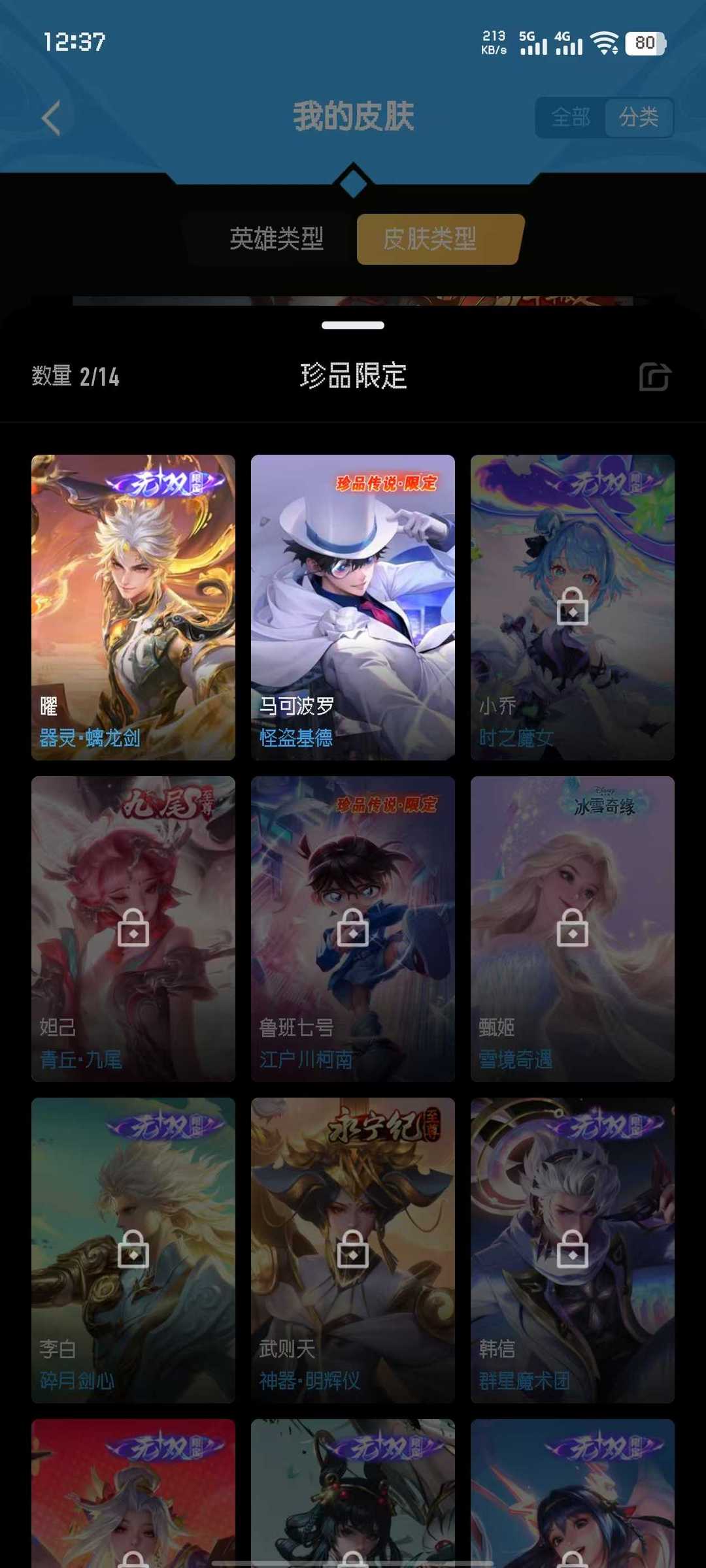View the locked 韩信 群星魔术团 skin
This screenshot has height=1568, width=706.
point(573,1250)
